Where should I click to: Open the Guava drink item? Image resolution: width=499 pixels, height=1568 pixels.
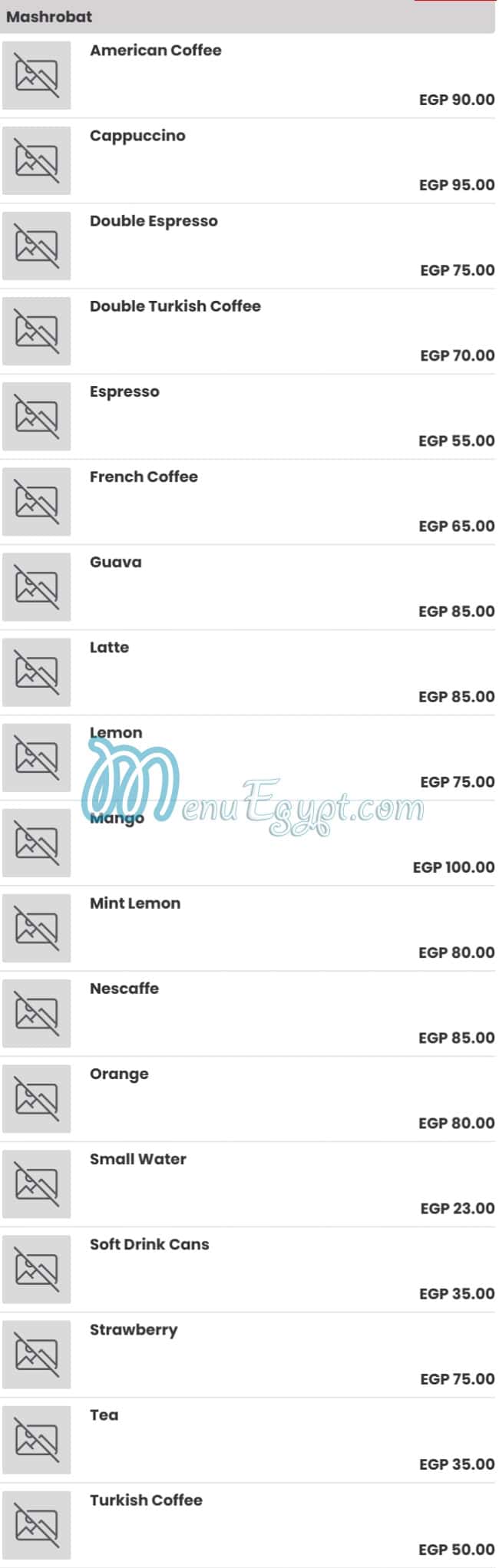pos(116,562)
